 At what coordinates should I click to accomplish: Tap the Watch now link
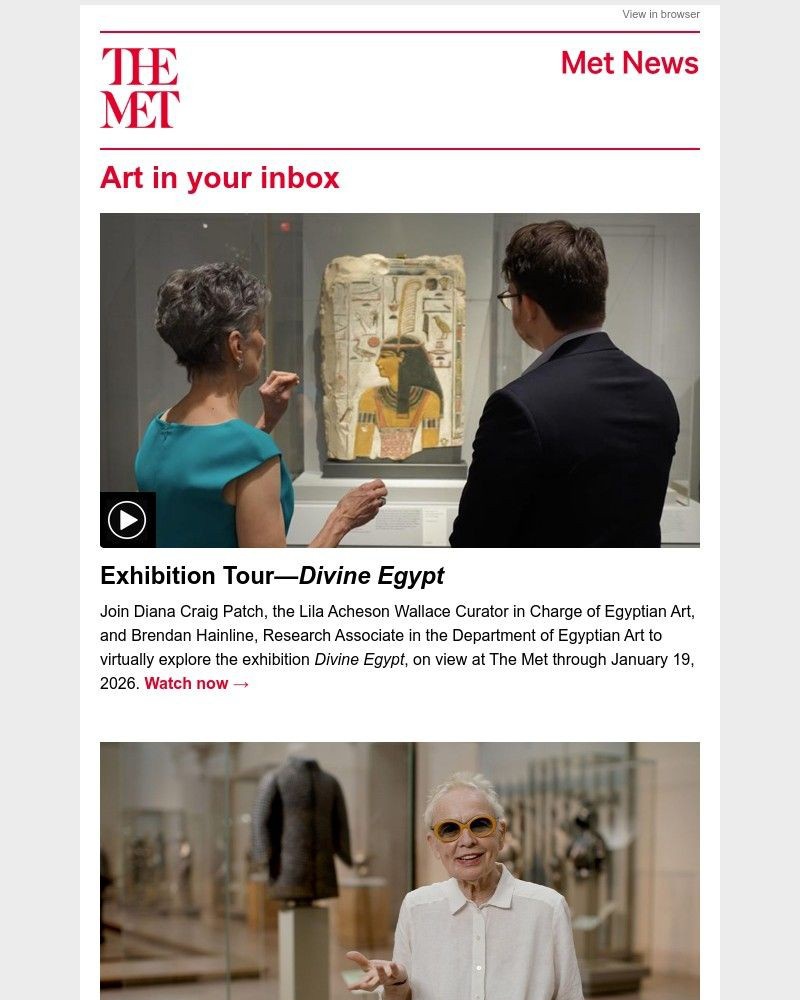[x=196, y=684]
